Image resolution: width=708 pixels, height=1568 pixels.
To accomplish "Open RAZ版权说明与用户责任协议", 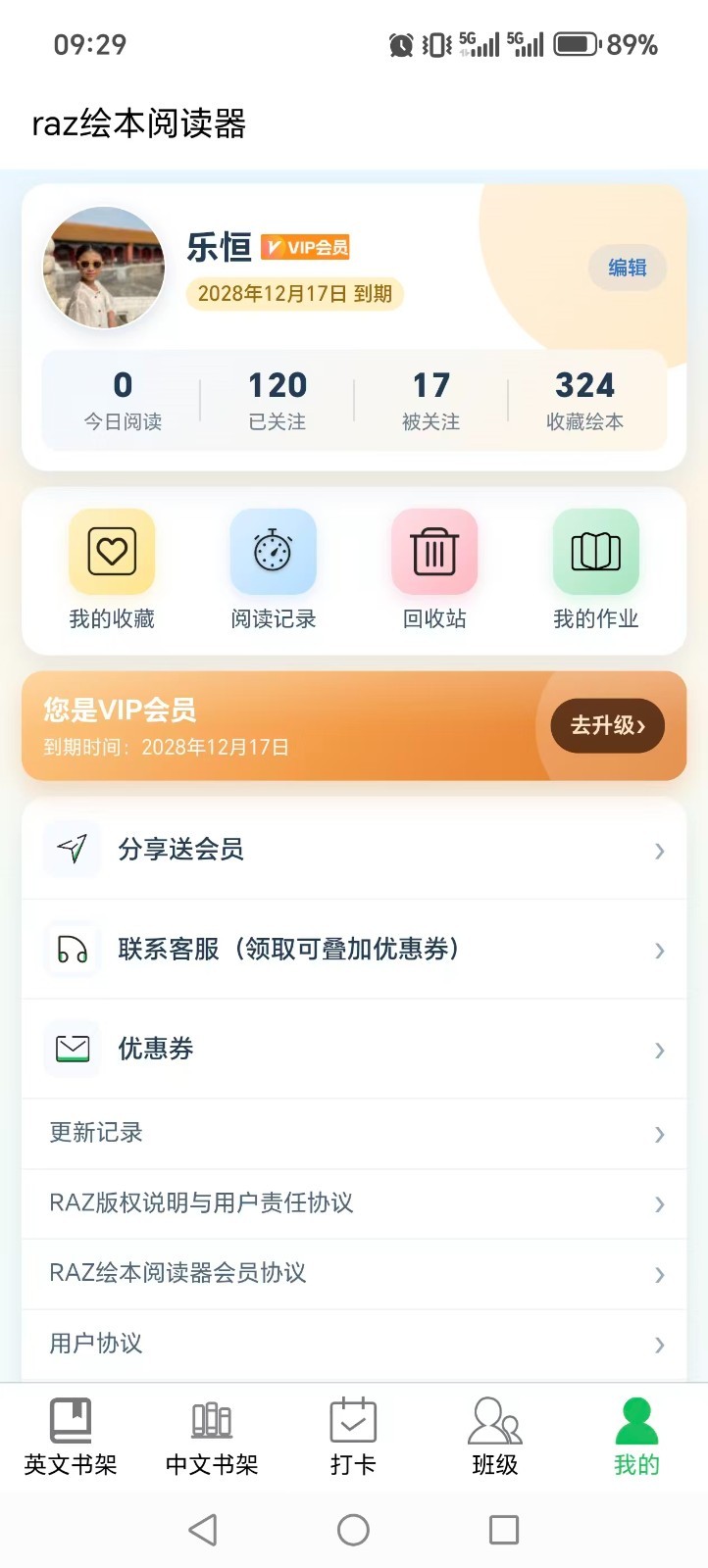I will point(354,1203).
